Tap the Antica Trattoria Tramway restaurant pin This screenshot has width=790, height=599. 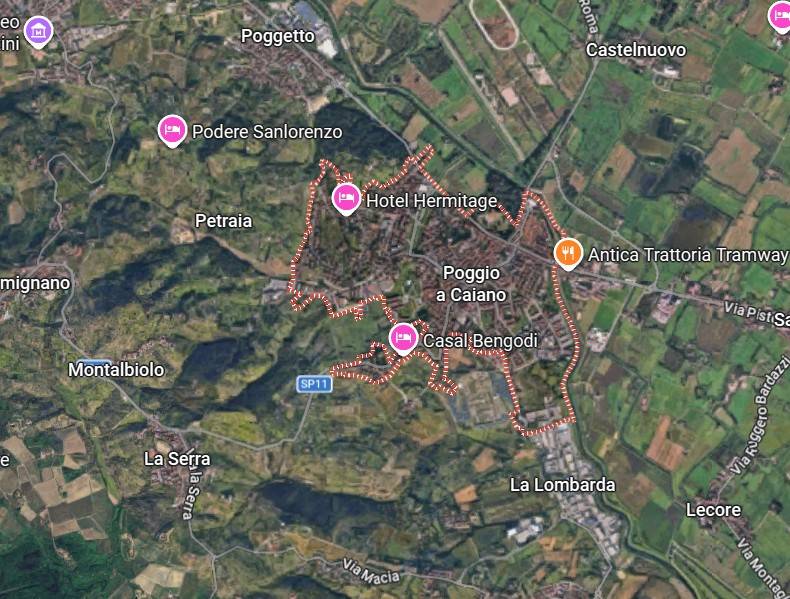coord(568,252)
